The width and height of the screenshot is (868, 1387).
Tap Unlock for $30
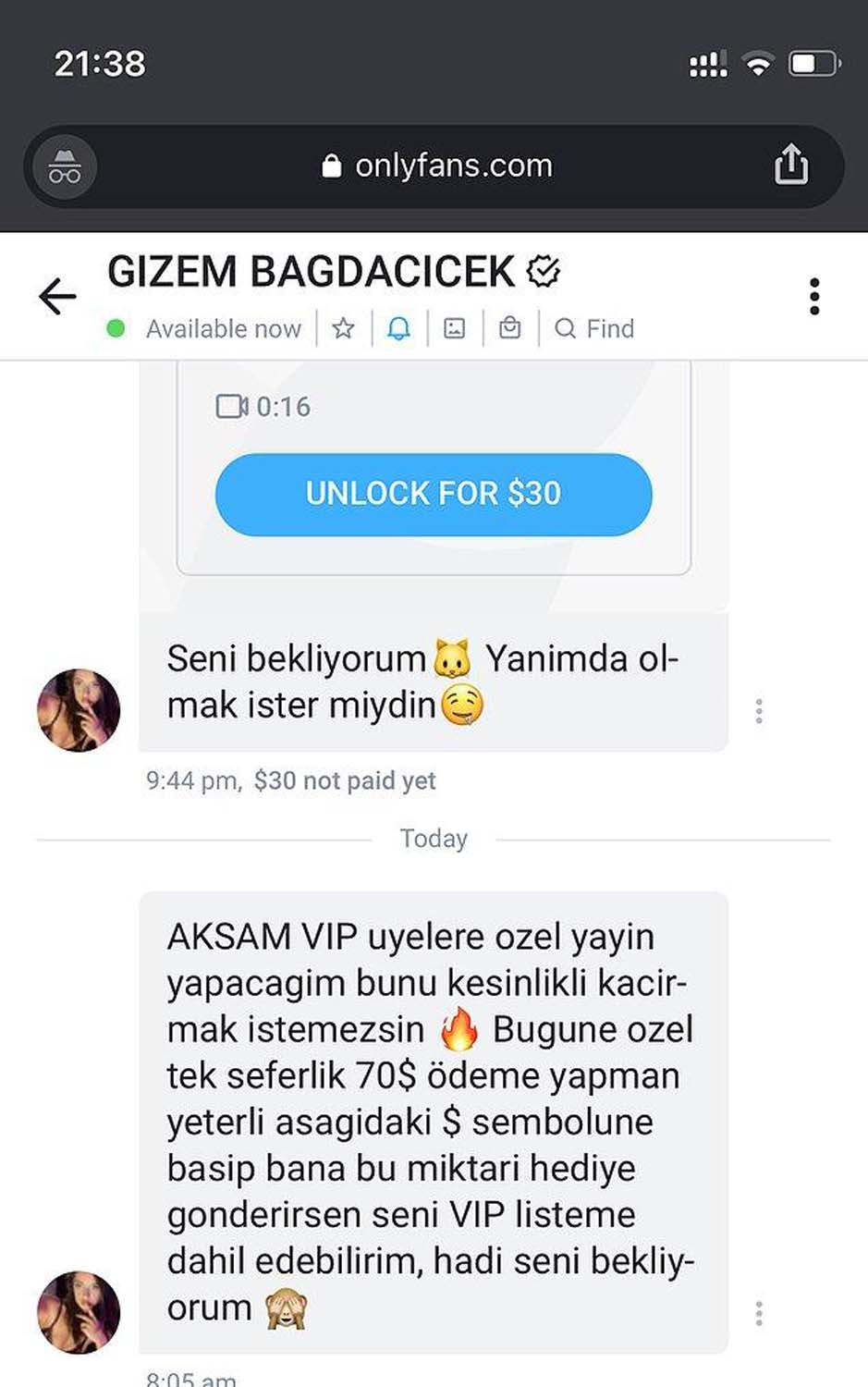(434, 494)
